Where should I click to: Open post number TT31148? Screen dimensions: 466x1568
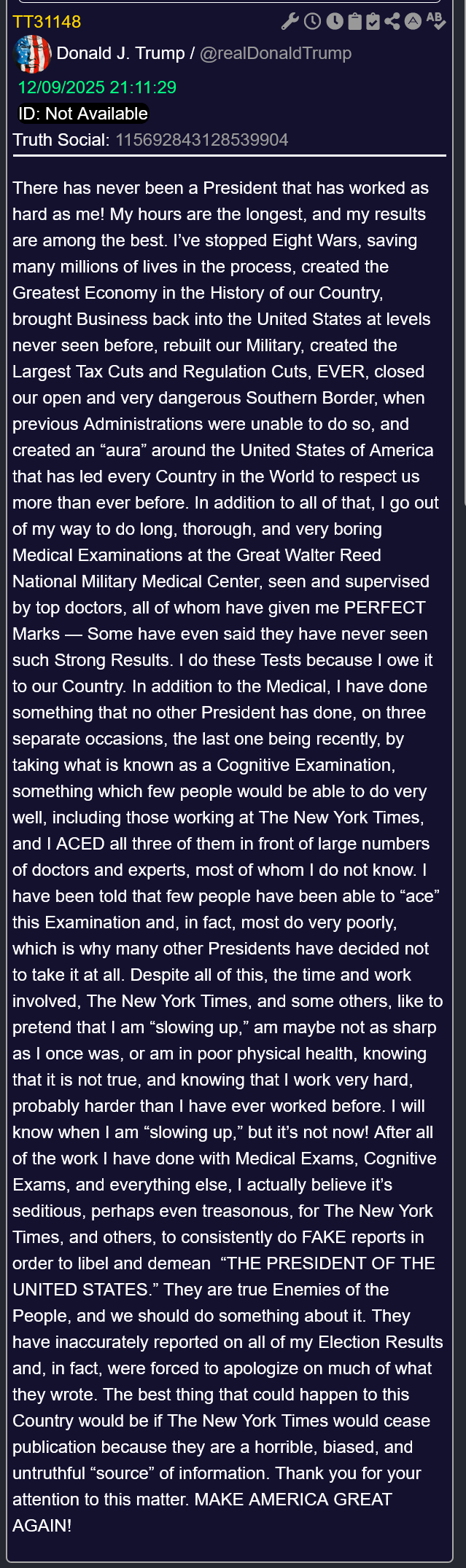click(47, 22)
